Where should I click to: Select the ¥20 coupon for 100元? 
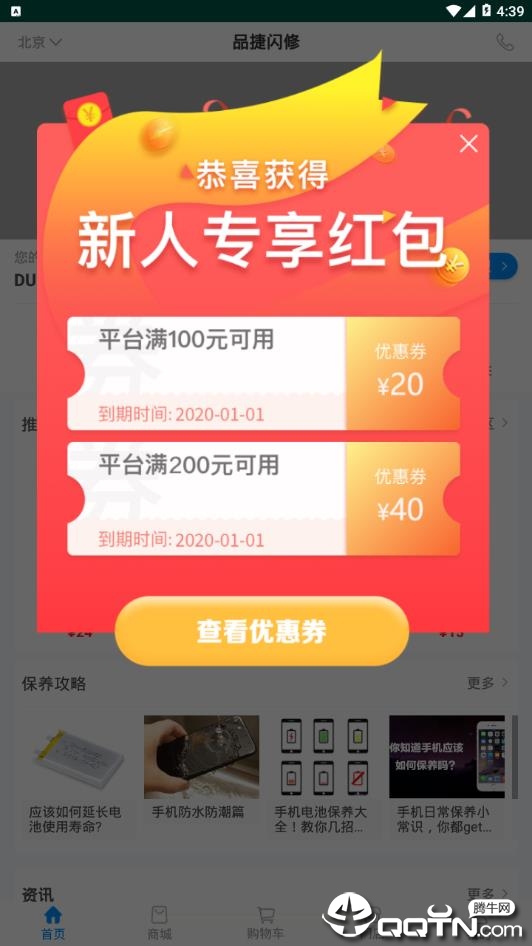(x=264, y=373)
